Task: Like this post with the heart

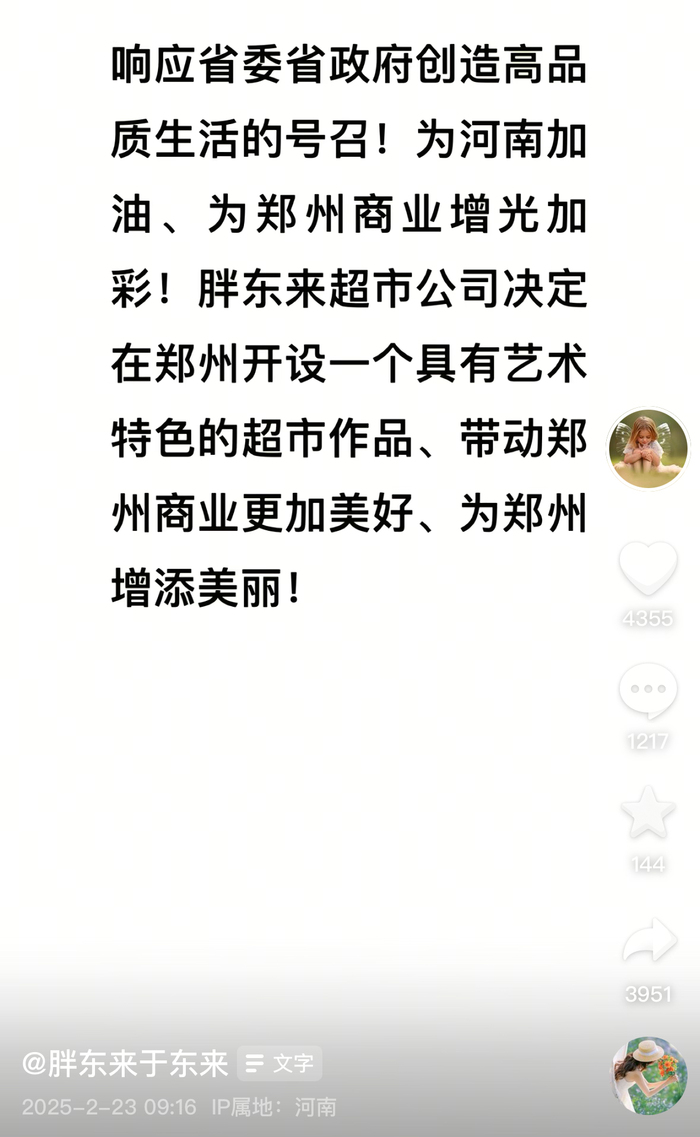Action: point(648,568)
